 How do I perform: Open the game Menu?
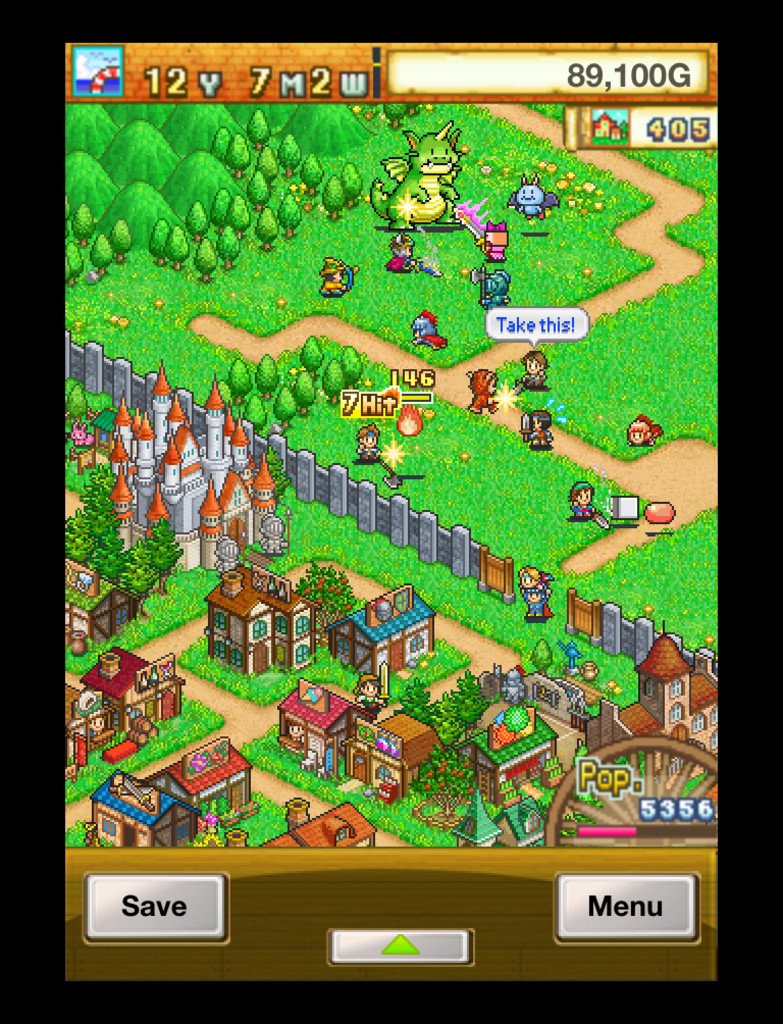click(626, 906)
